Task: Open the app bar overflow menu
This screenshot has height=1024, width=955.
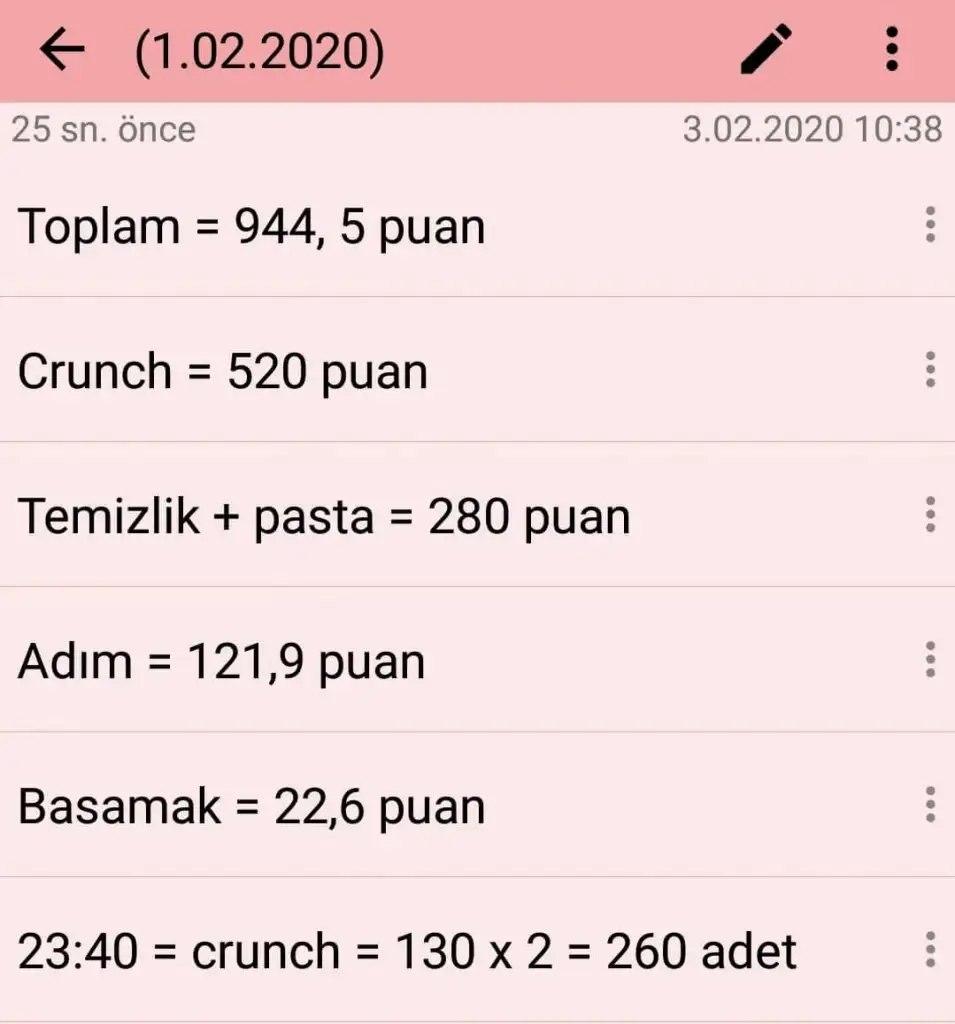Action: pyautogui.click(x=891, y=49)
